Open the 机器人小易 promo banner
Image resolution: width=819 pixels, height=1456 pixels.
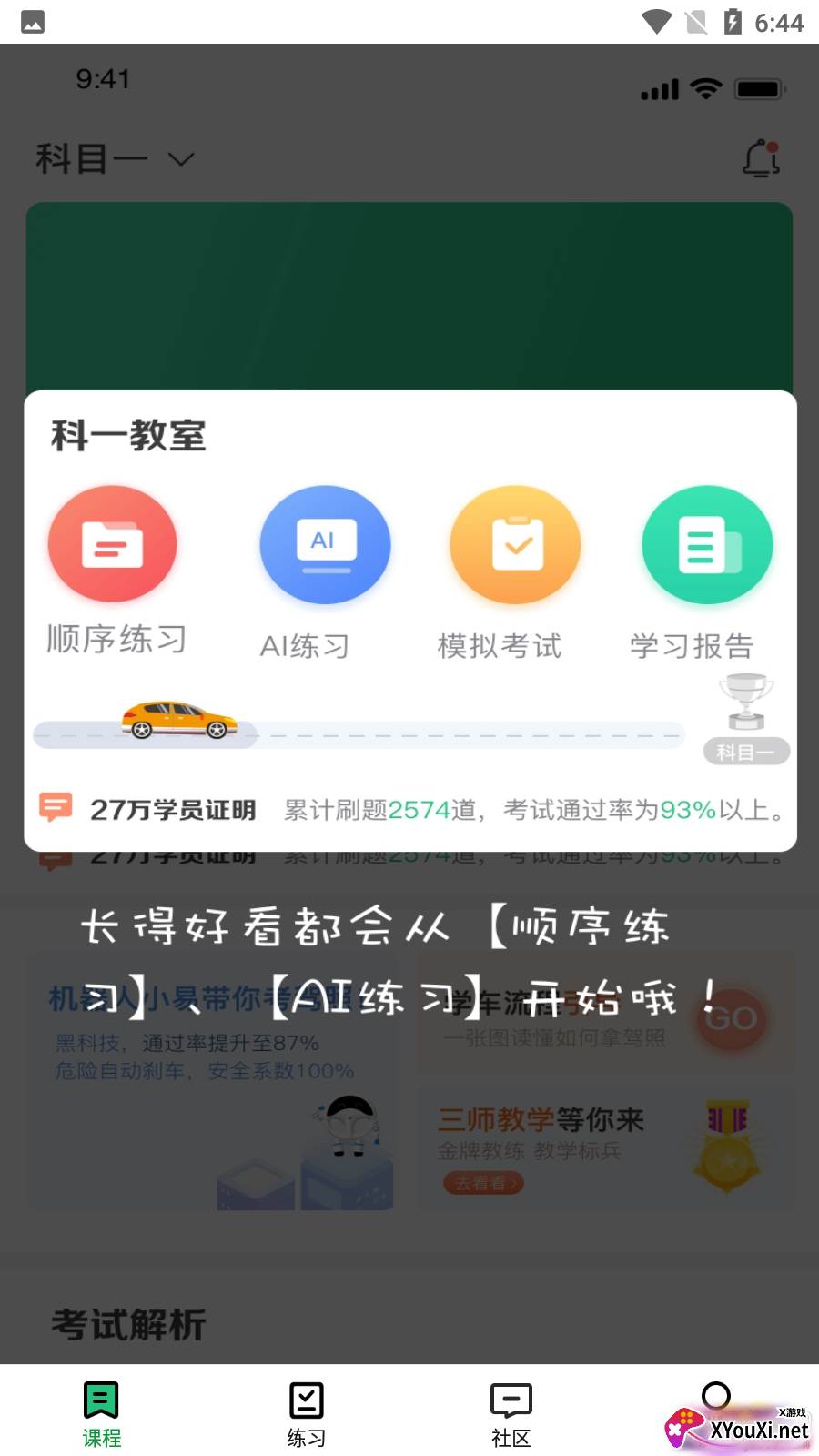pos(209,1083)
